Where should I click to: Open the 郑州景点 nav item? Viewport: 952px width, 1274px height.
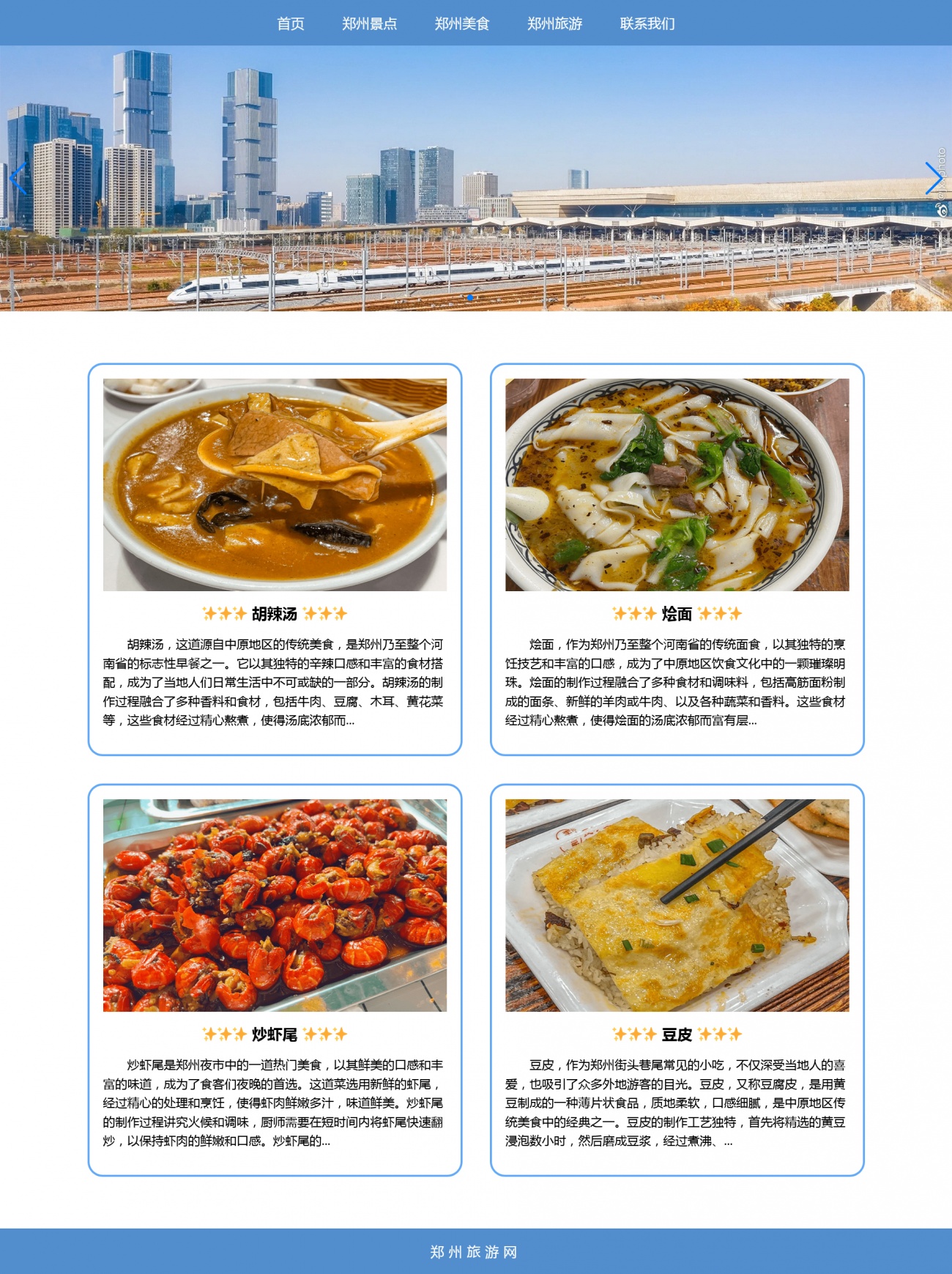[x=369, y=23]
